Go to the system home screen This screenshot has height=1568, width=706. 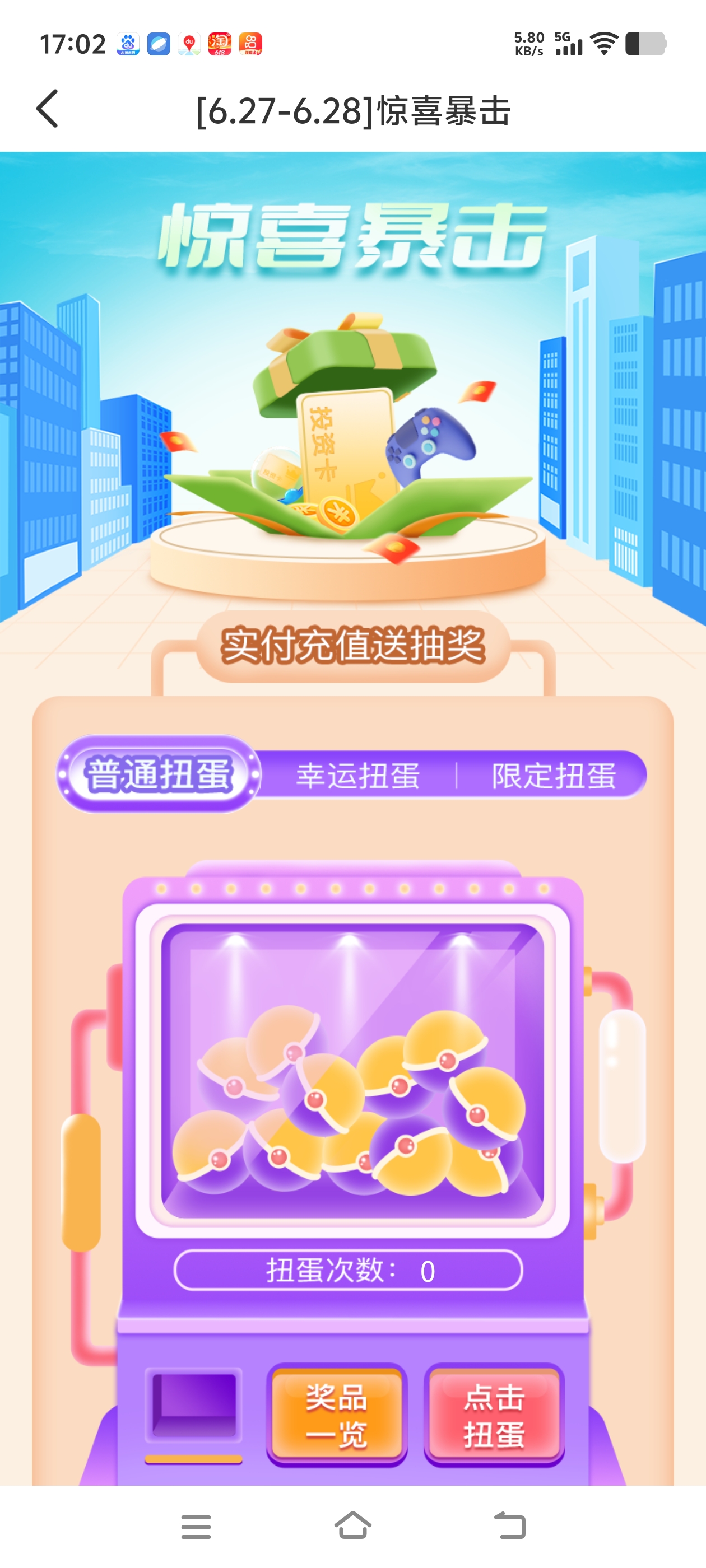tap(352, 1527)
